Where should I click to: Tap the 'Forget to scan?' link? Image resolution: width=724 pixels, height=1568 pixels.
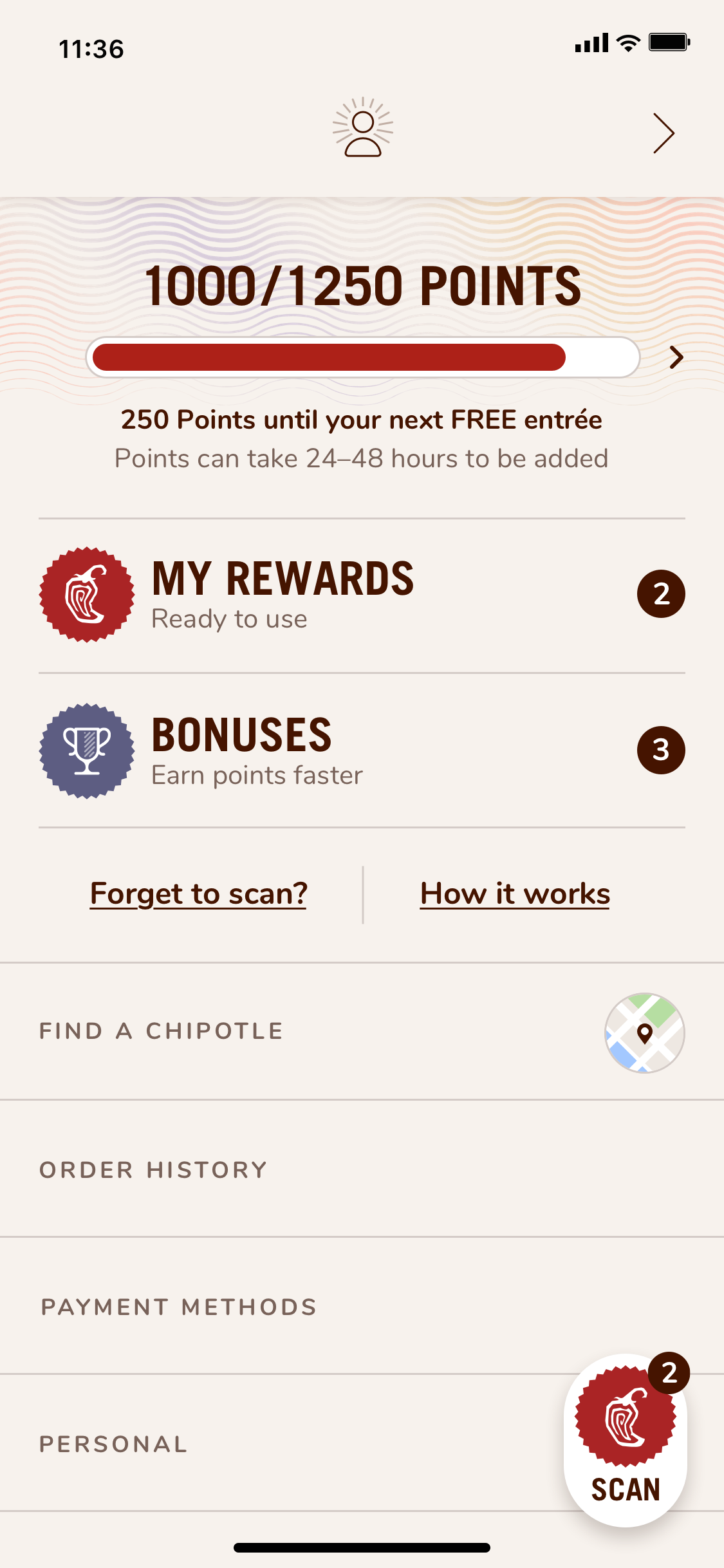pyautogui.click(x=199, y=894)
